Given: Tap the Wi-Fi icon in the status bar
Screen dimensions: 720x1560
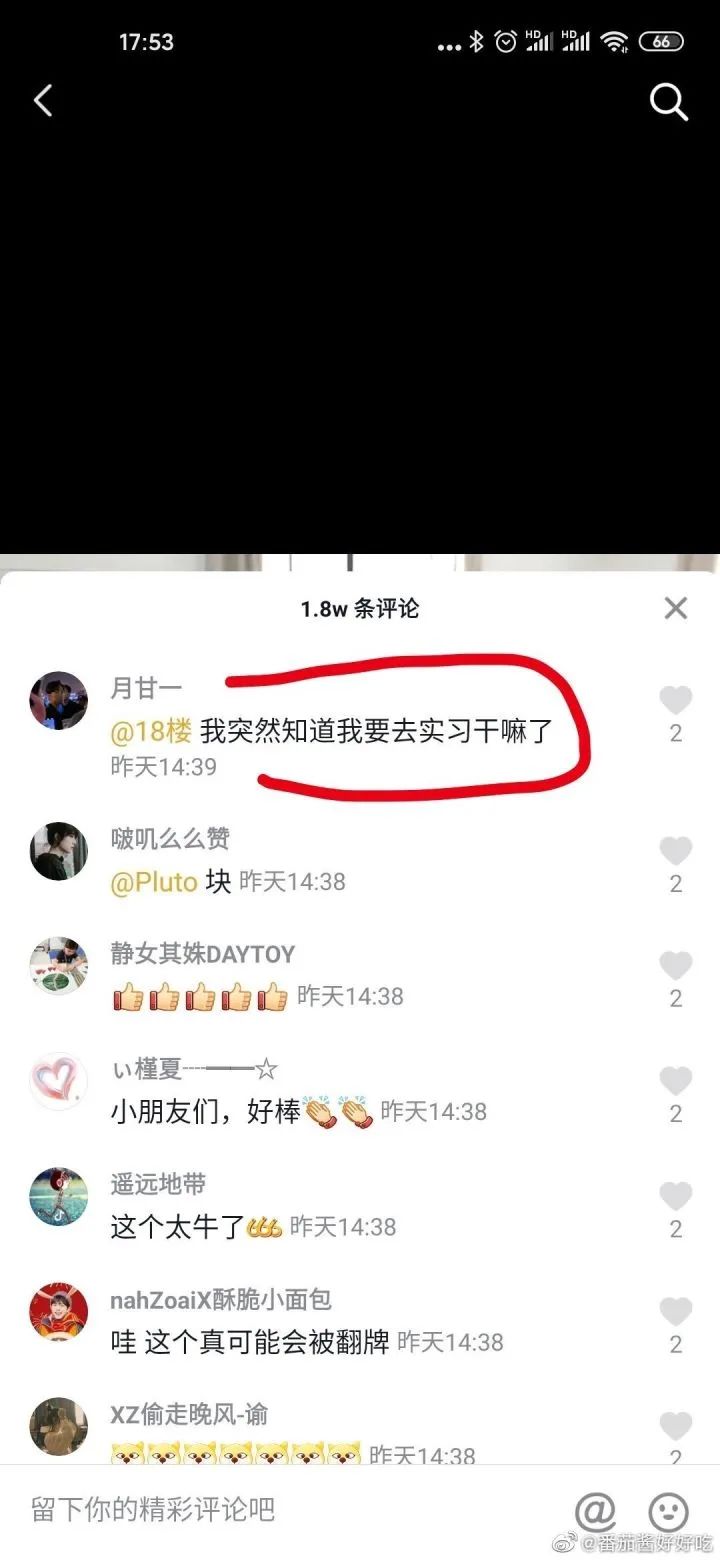Looking at the screenshot, I should click(613, 41).
